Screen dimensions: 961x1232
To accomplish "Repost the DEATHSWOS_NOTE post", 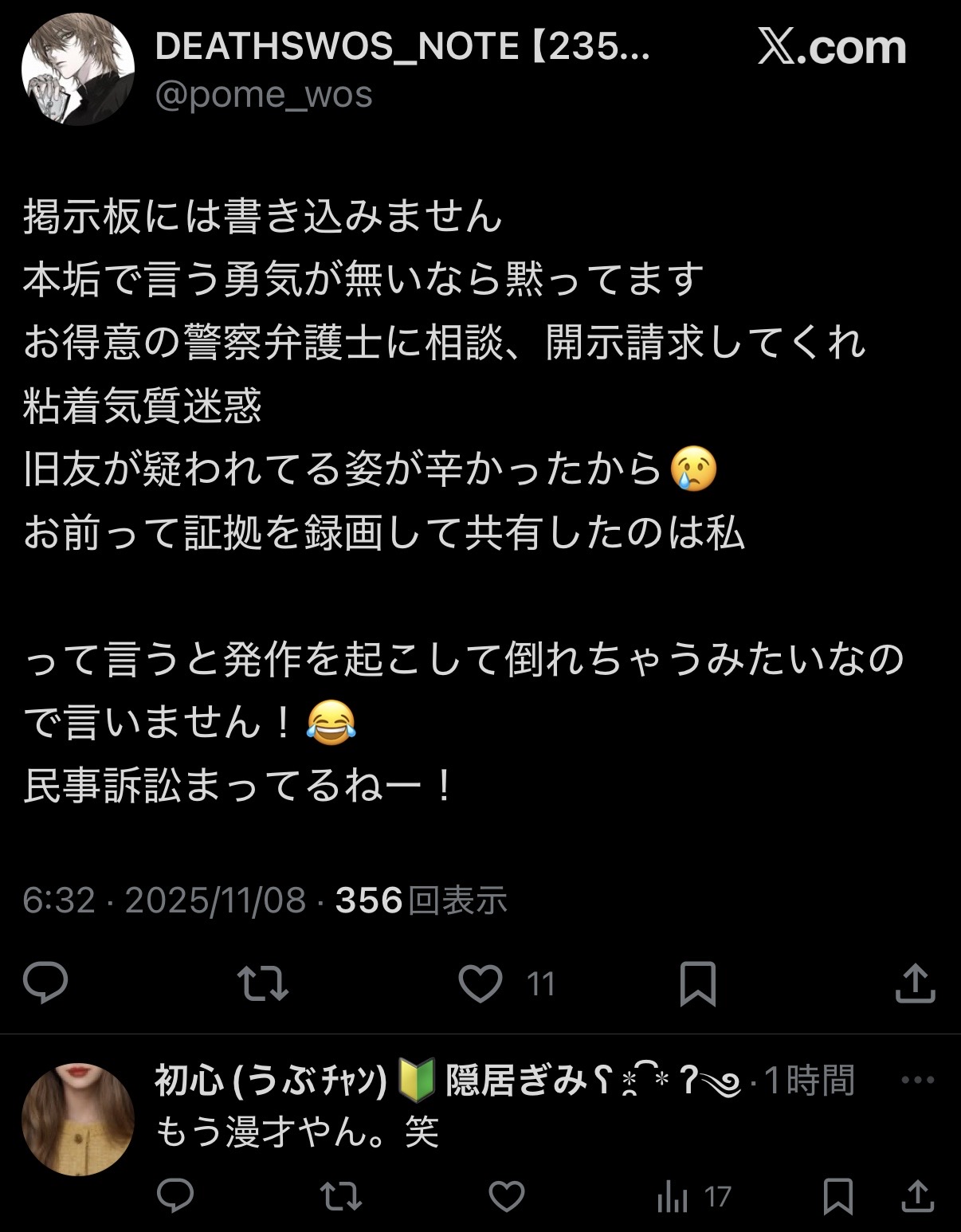I will tap(263, 983).
